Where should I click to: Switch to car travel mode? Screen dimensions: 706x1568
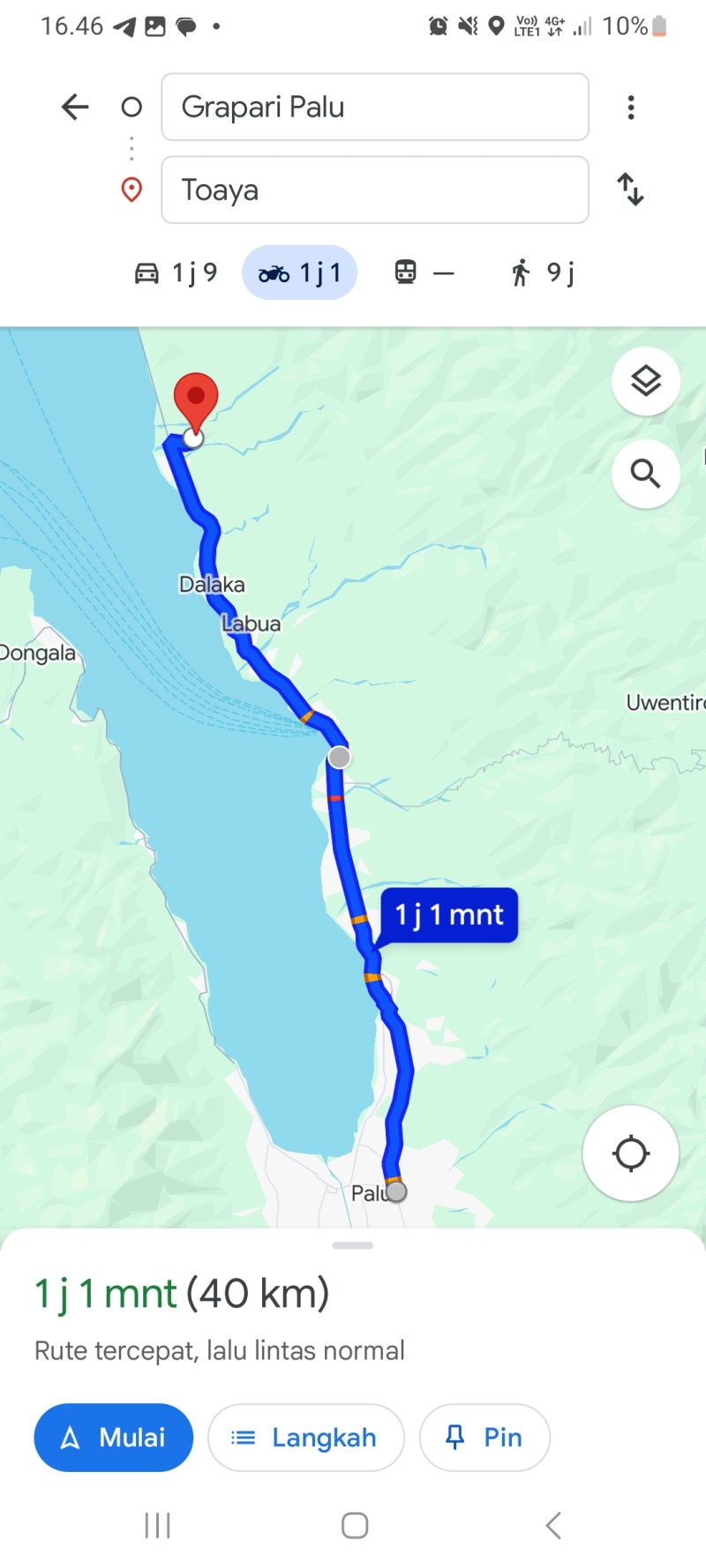tap(176, 273)
